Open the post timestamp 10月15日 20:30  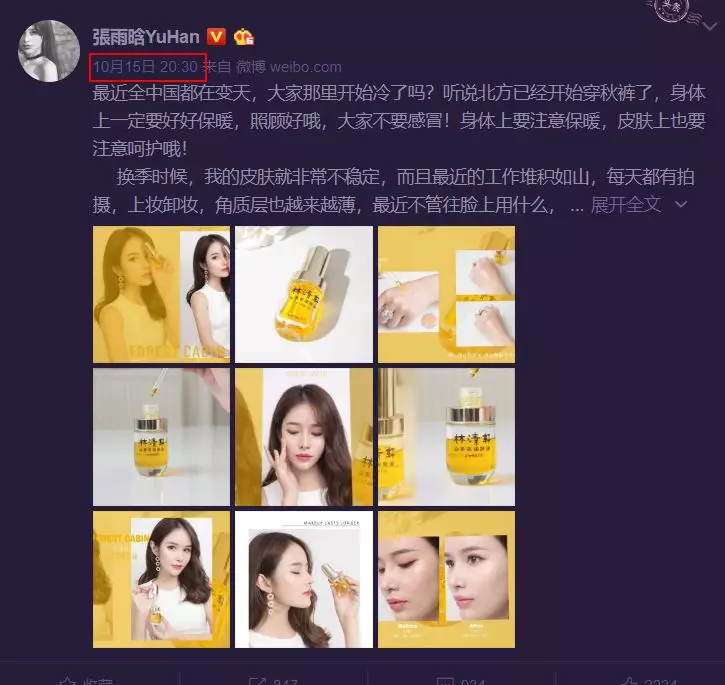(x=147, y=67)
